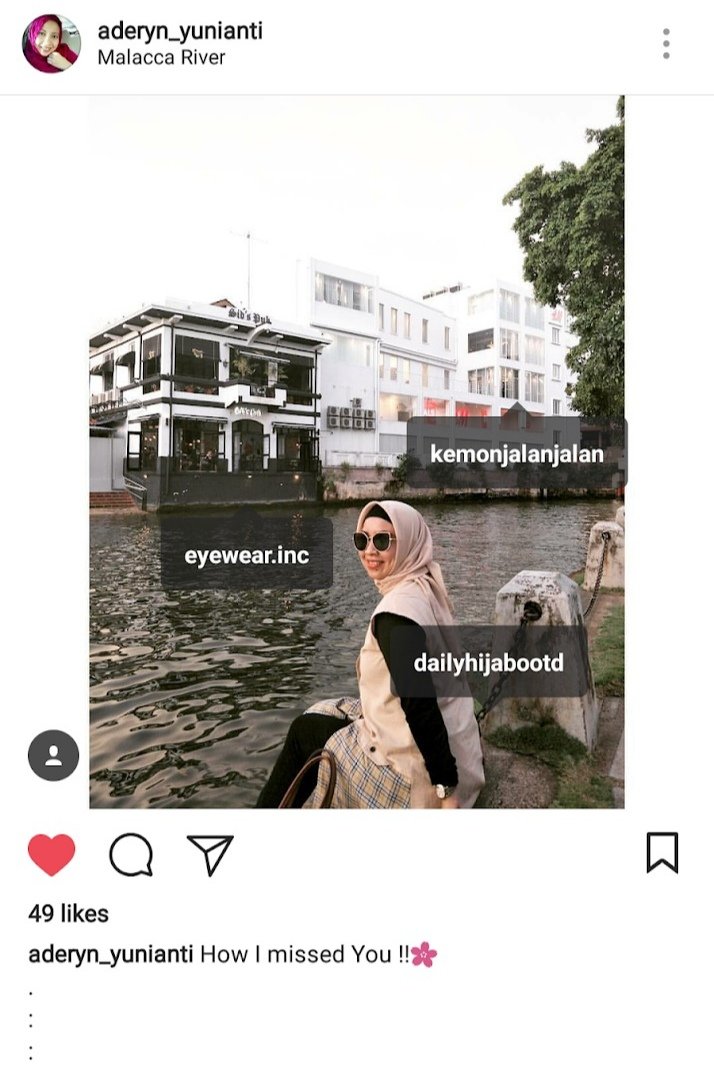This screenshot has height=1073, width=714.
Task: Open the dailyhijabootd tag
Action: coord(489,662)
